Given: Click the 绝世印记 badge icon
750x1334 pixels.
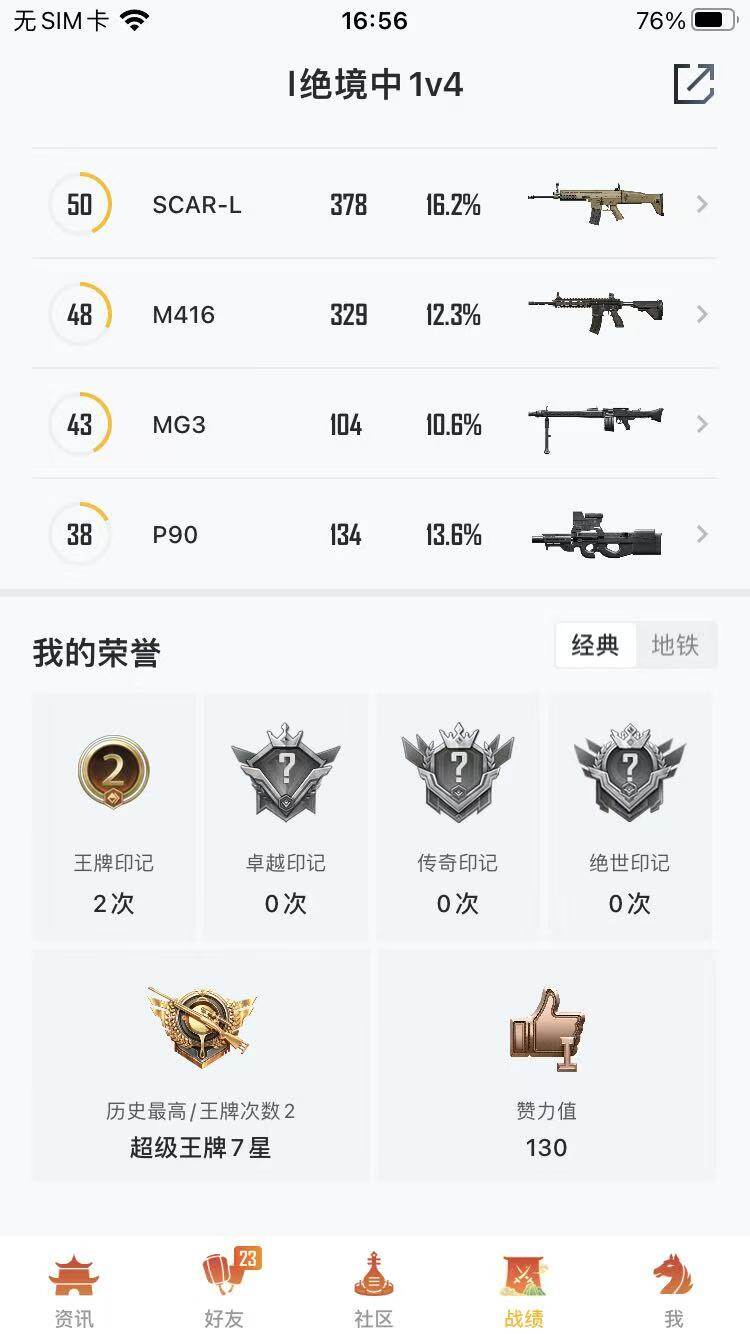Looking at the screenshot, I should point(629,772).
